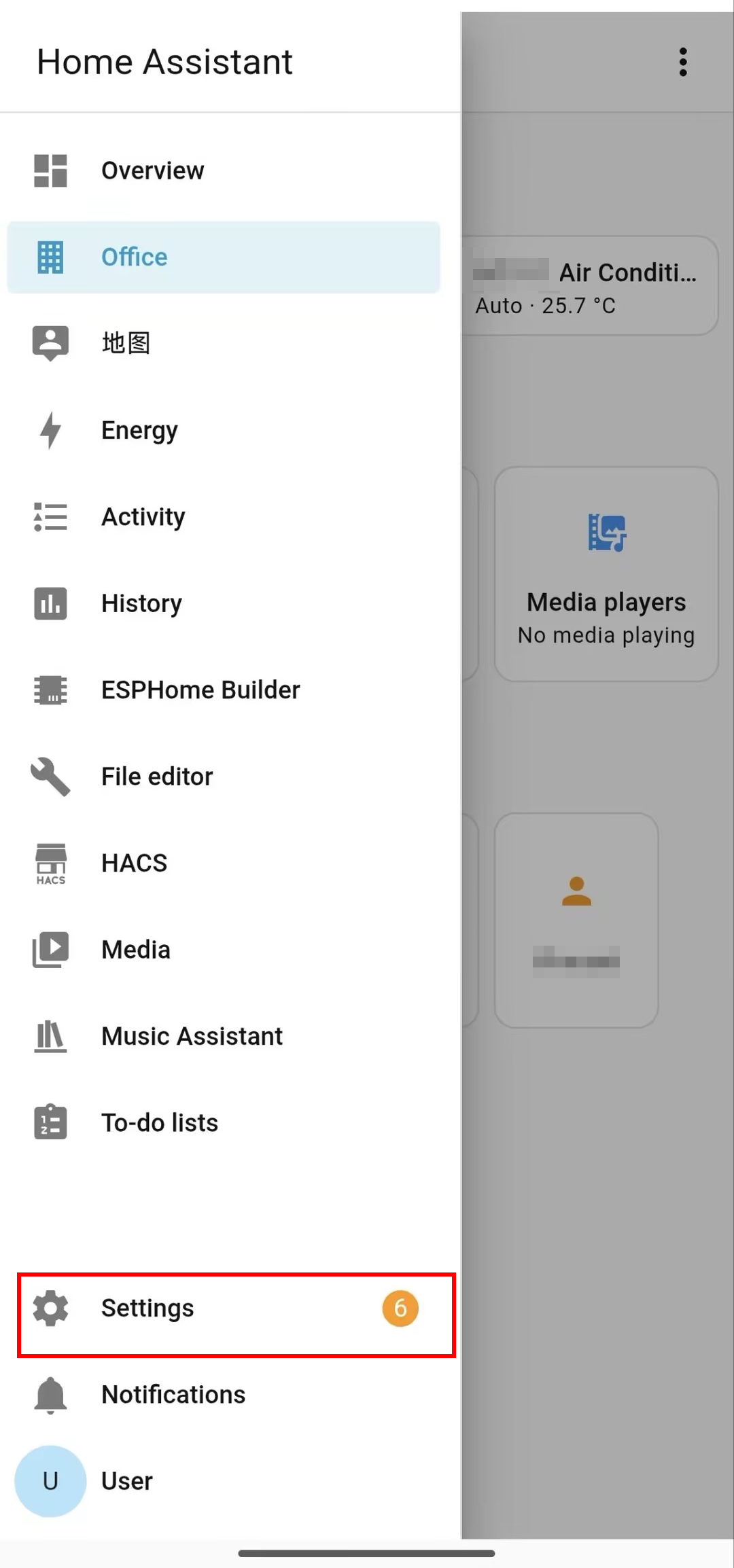Show the To-do lists

(x=160, y=1123)
